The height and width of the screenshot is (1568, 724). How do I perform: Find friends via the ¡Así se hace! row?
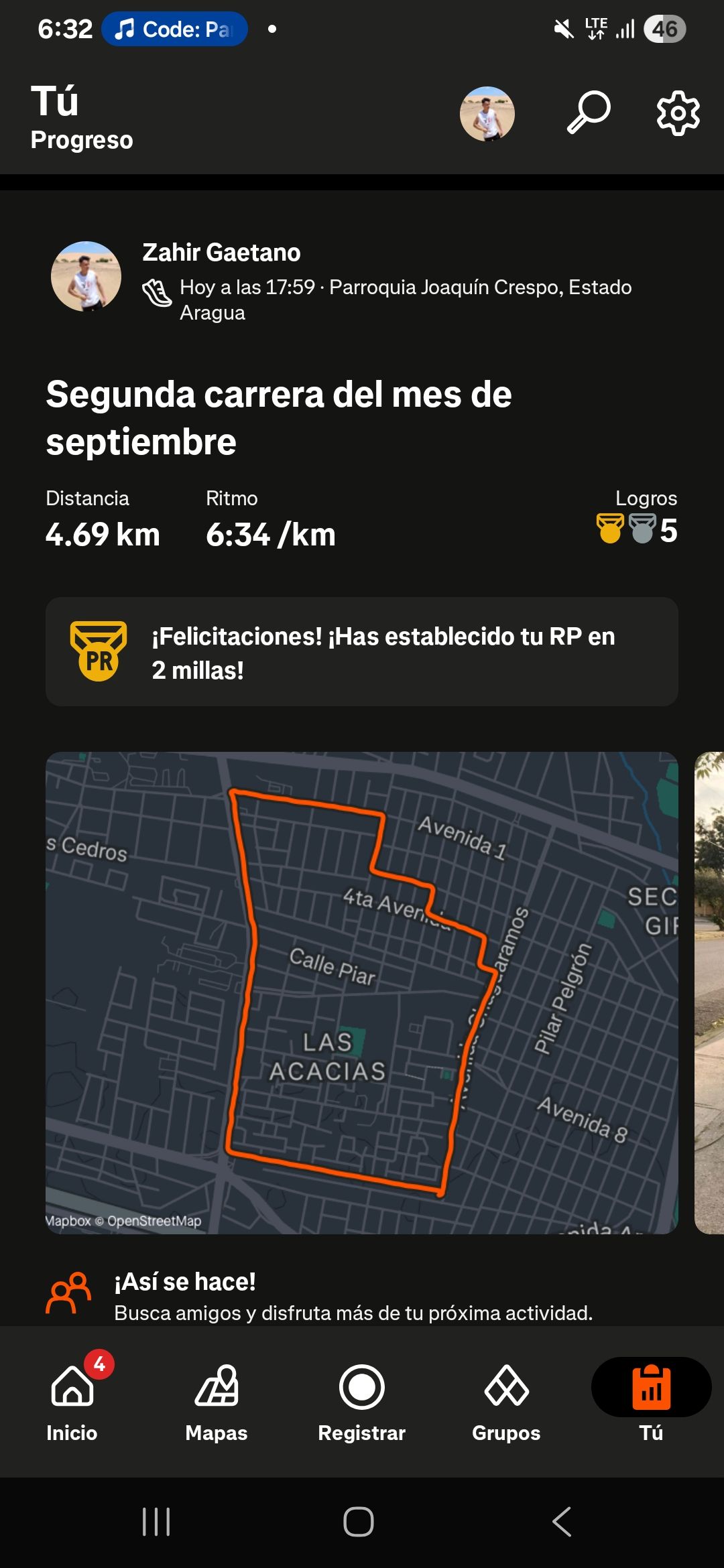point(353,1297)
